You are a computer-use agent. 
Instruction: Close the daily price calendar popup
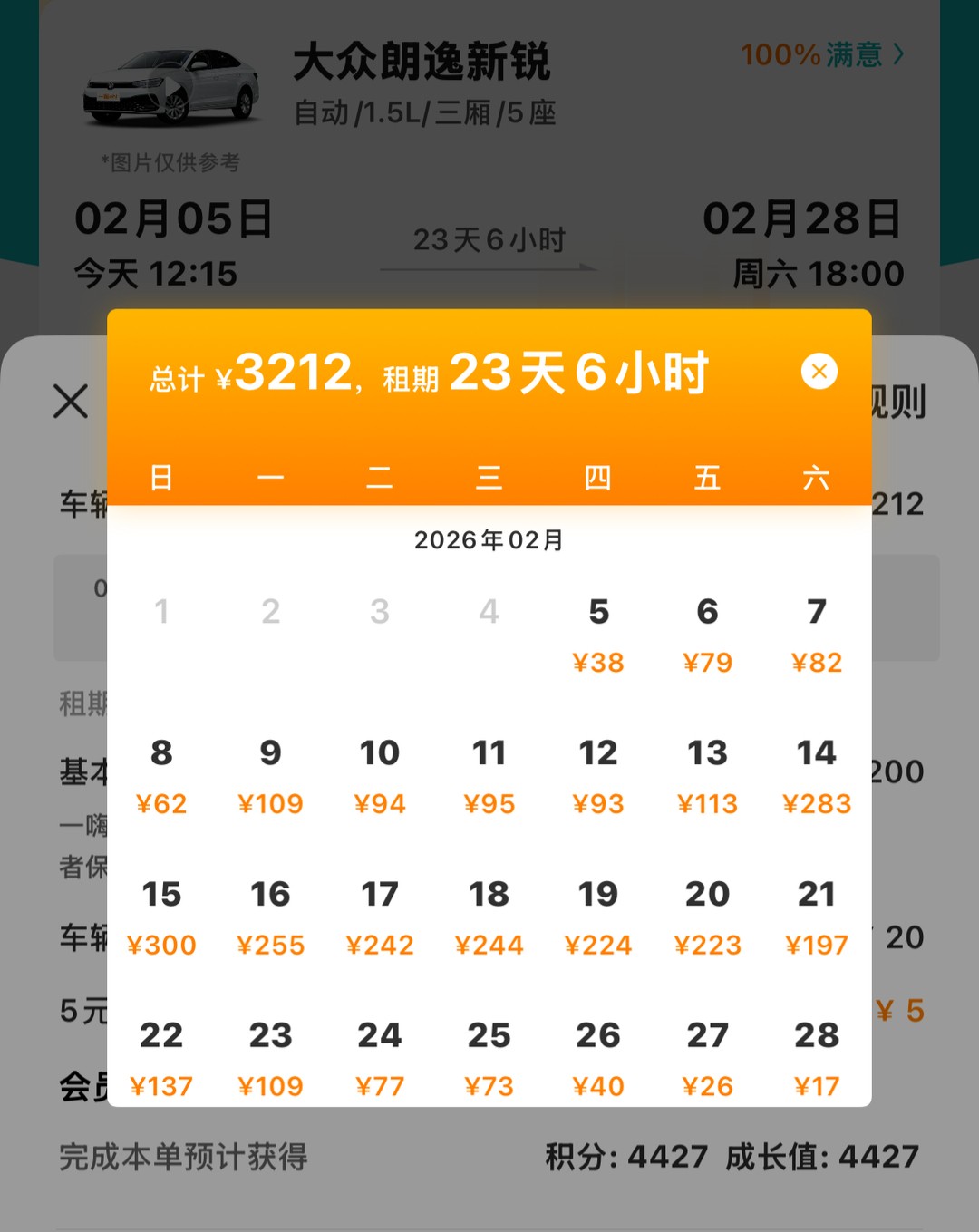click(819, 372)
